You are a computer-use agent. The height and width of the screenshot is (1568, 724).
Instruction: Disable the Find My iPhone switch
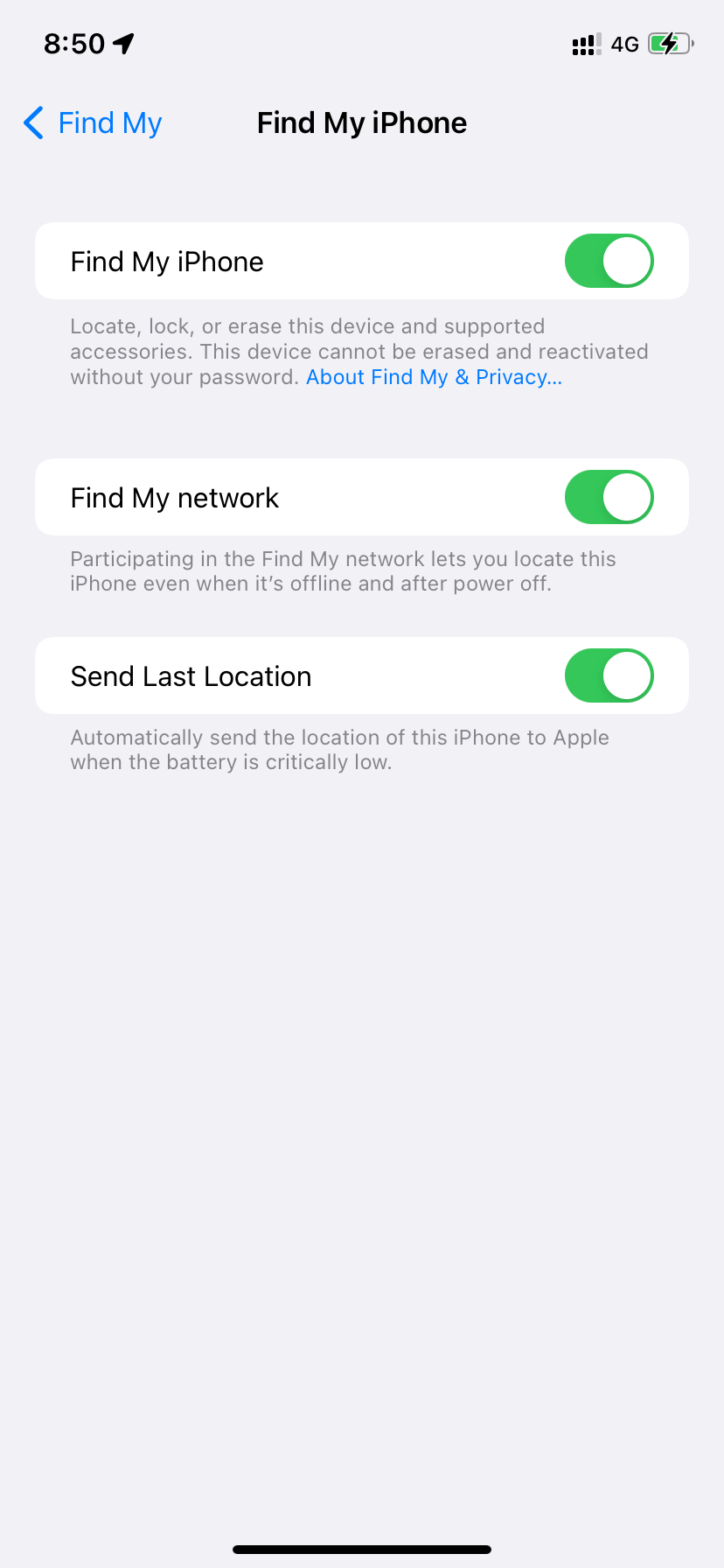tap(609, 260)
